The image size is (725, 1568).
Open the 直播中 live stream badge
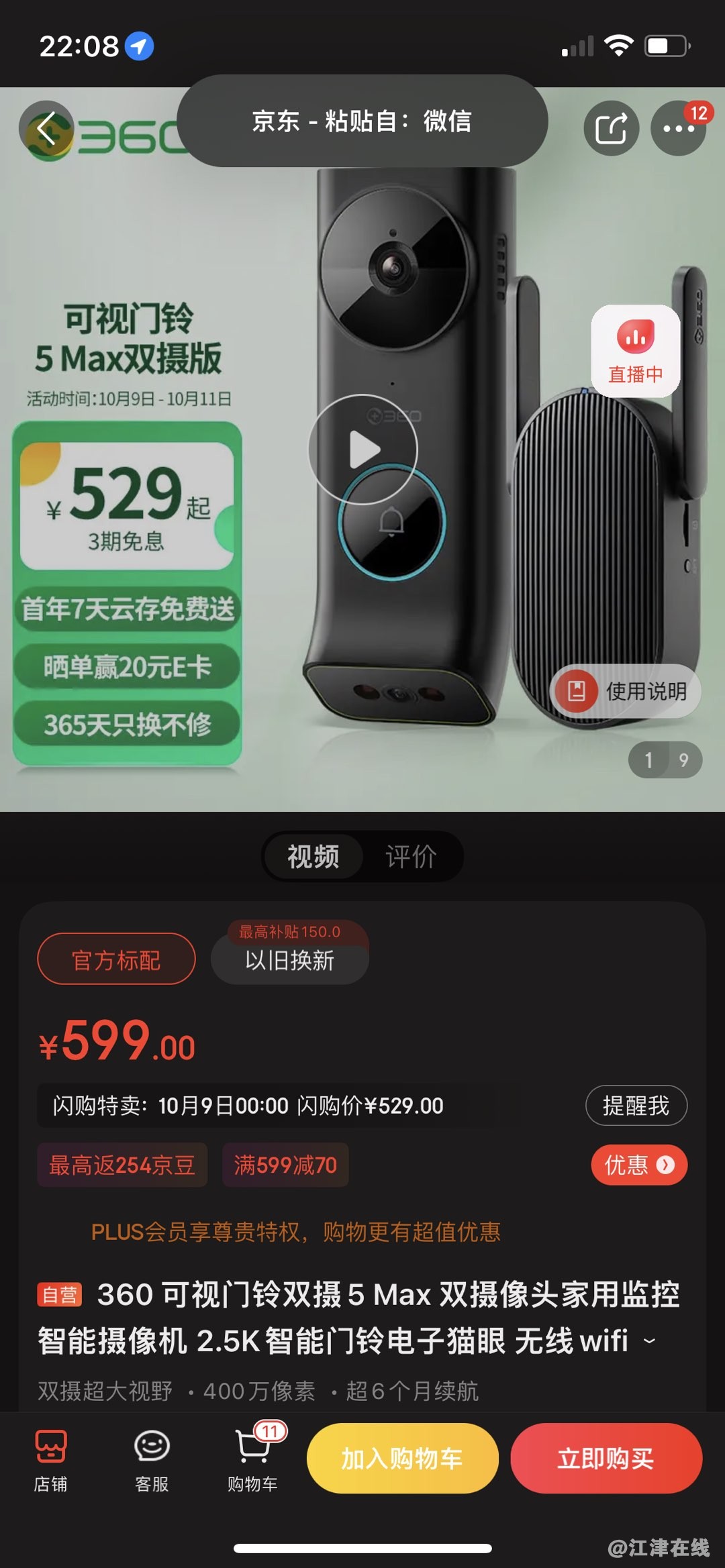(x=635, y=351)
